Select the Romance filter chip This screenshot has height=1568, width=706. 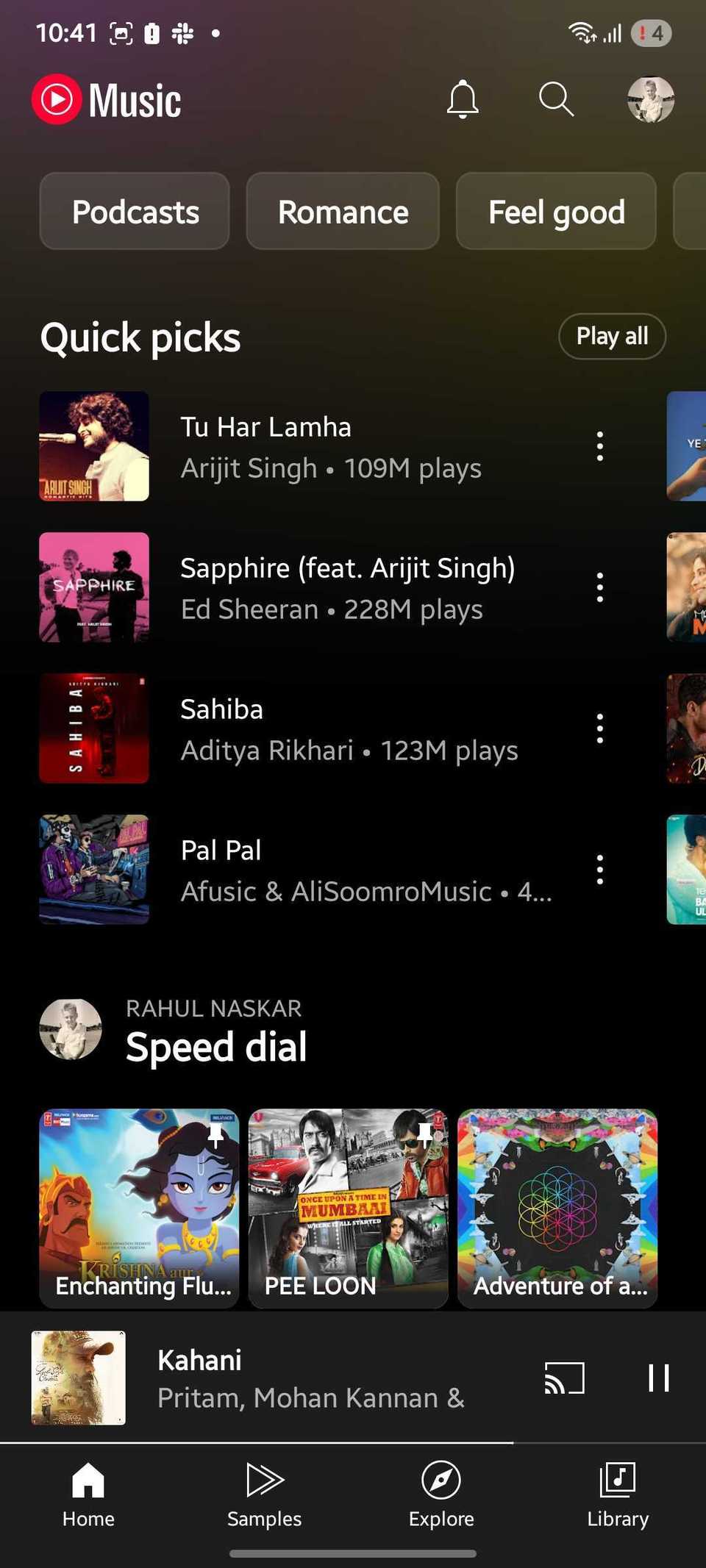(343, 212)
